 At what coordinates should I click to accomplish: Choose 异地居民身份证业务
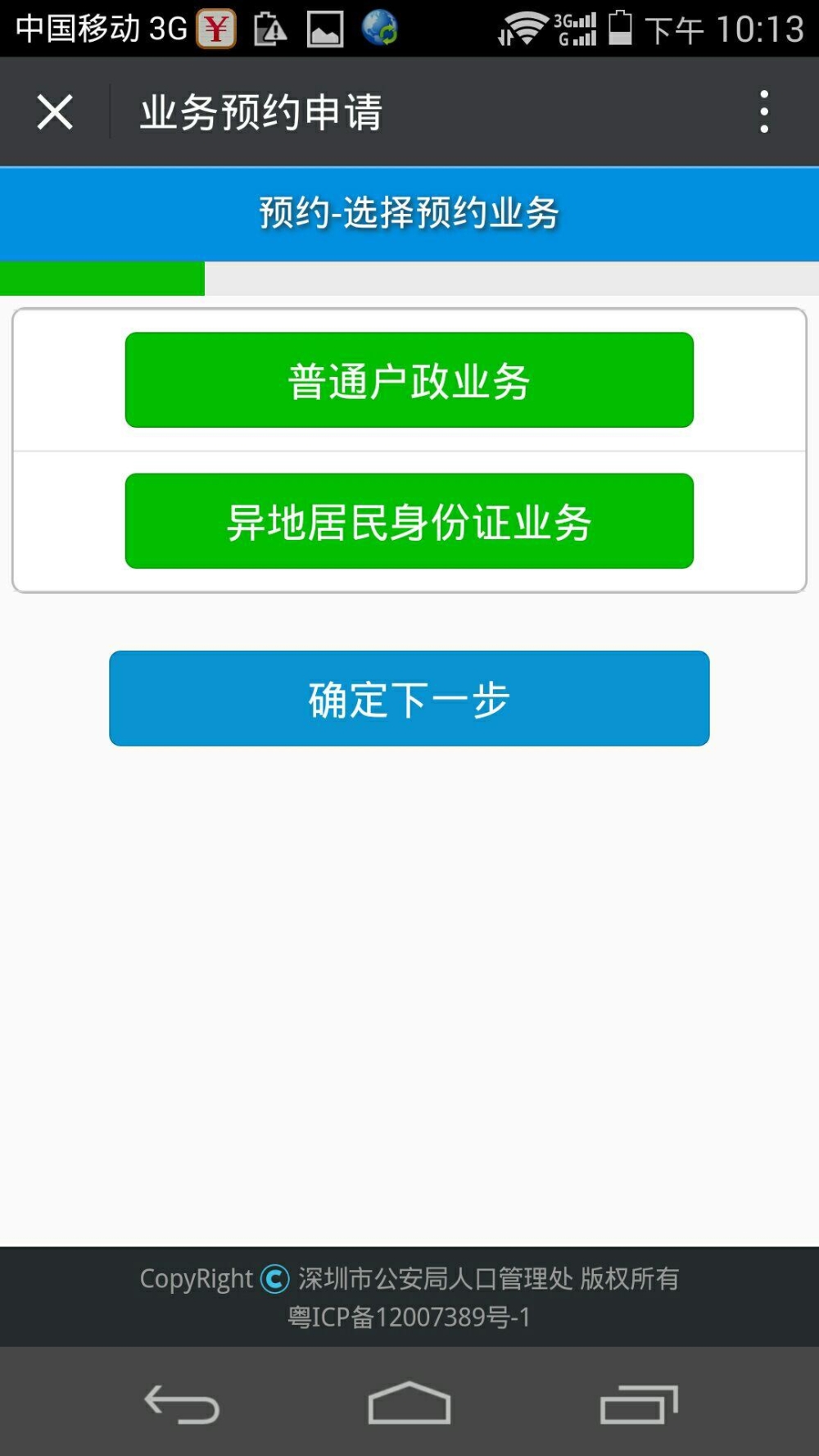click(409, 521)
